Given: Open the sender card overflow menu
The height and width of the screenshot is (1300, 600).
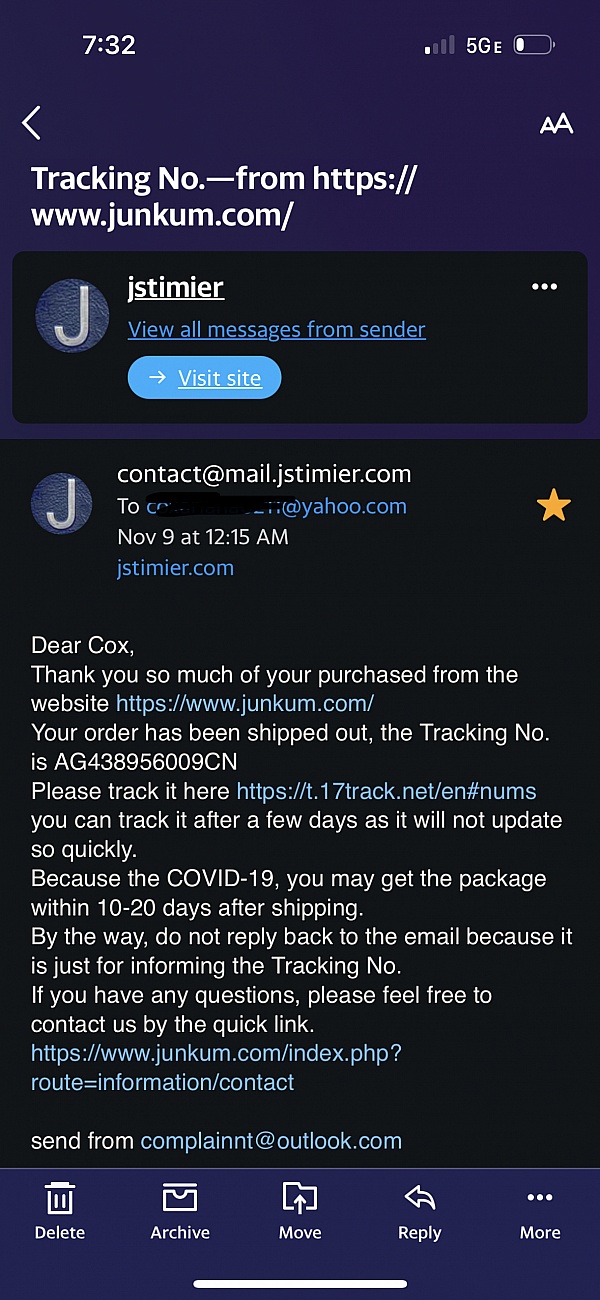Looking at the screenshot, I should [545, 287].
